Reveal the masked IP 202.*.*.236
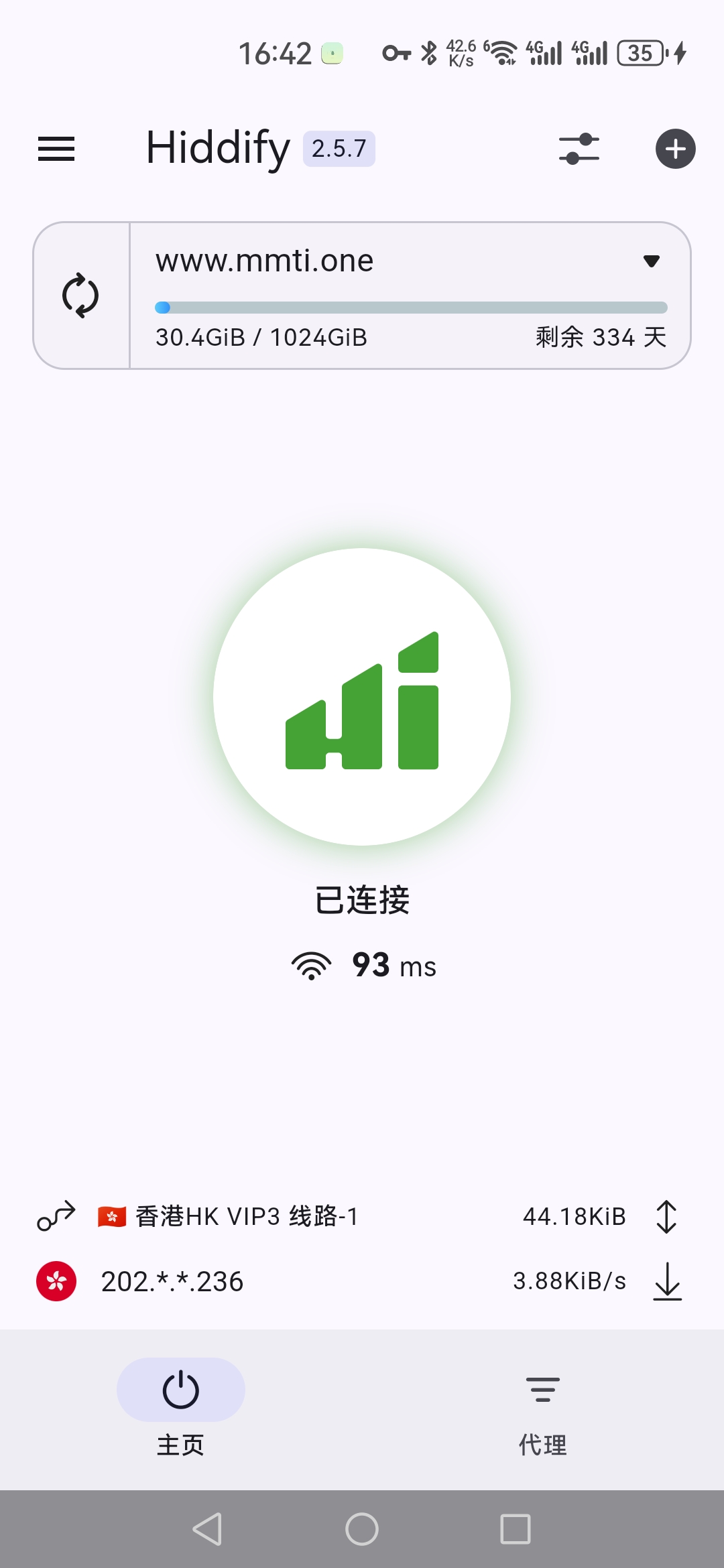Viewport: 724px width, 1568px height. [x=172, y=1282]
